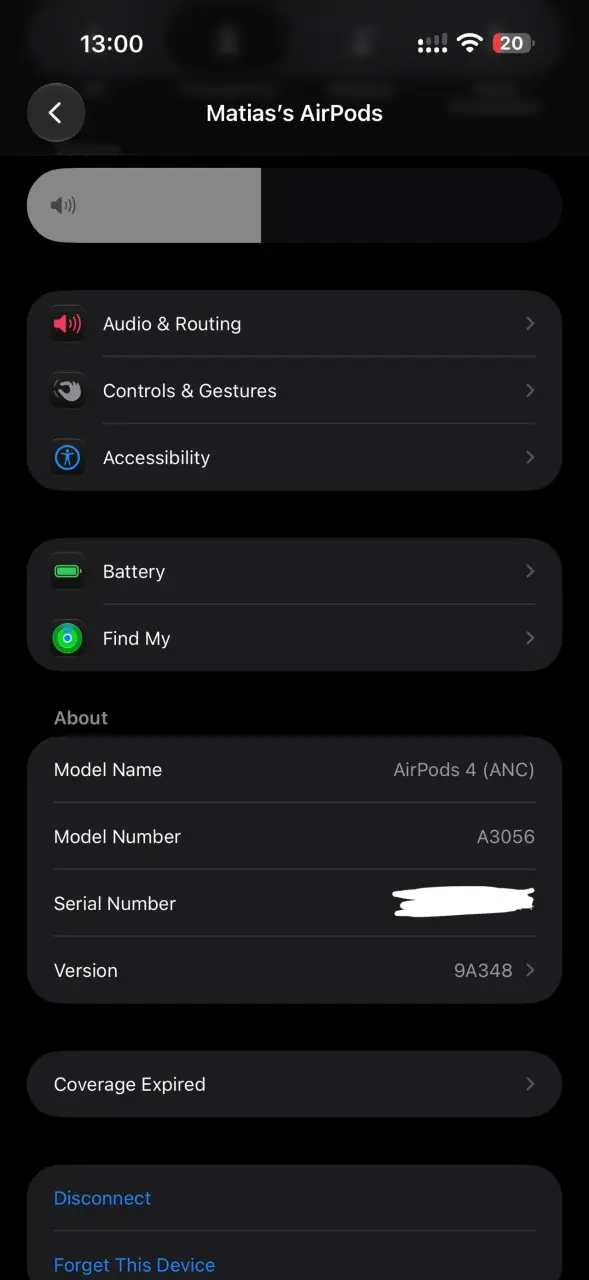This screenshot has height=1280, width=589.
Task: Open Coverage Expired details
Action: [294, 1084]
